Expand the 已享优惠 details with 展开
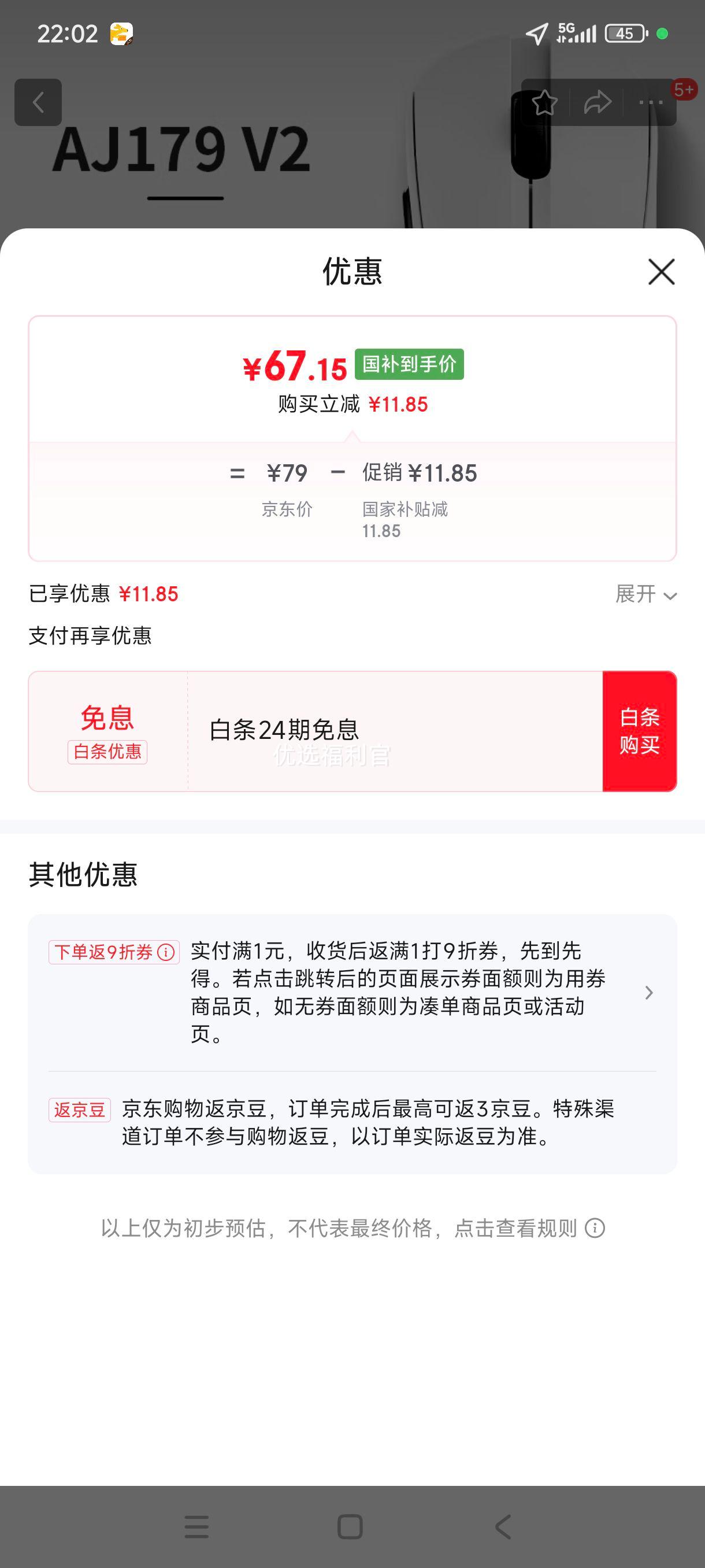The width and height of the screenshot is (705, 1568). 646,594
